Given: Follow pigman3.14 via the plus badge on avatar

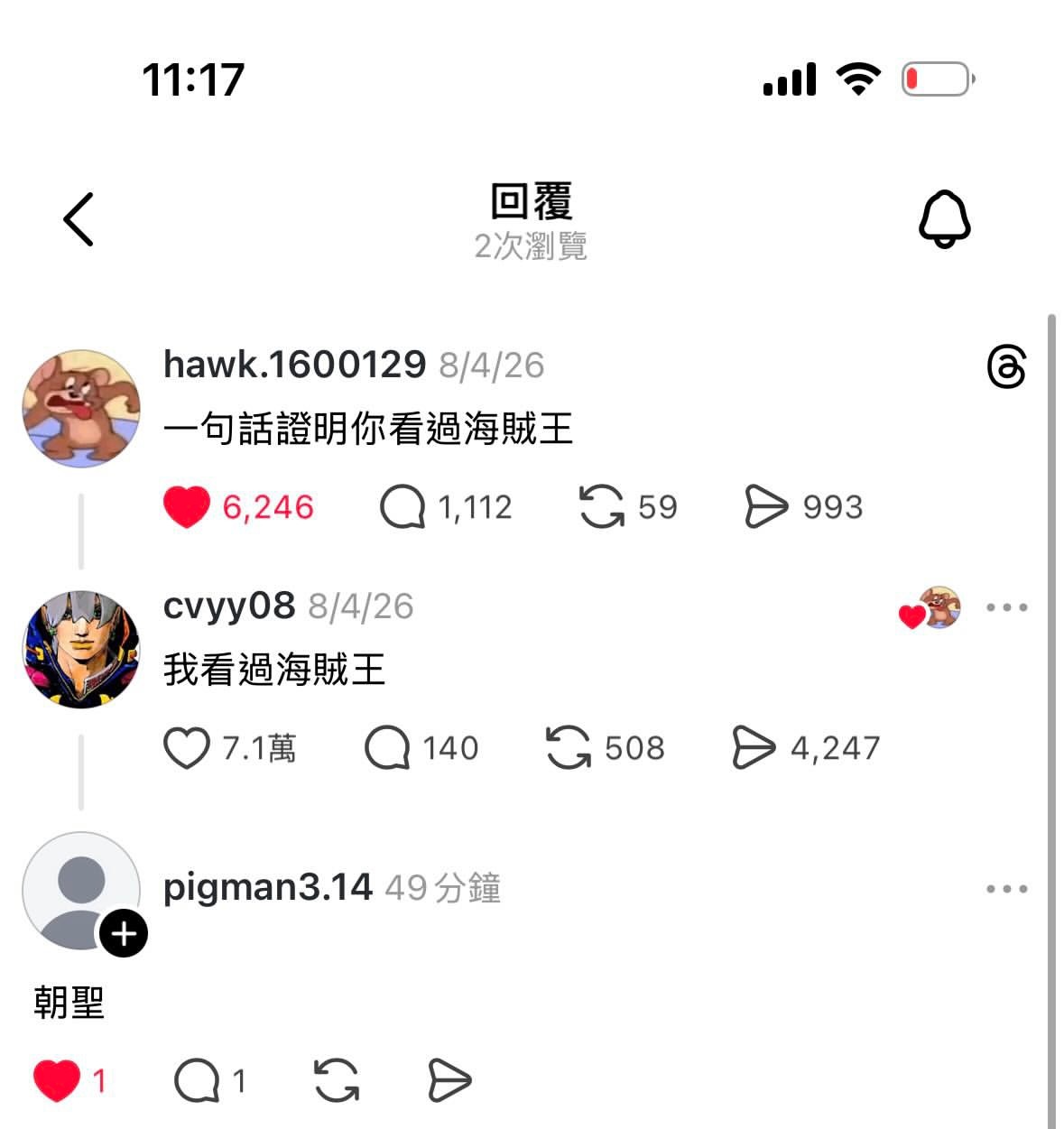Looking at the screenshot, I should point(123,933).
